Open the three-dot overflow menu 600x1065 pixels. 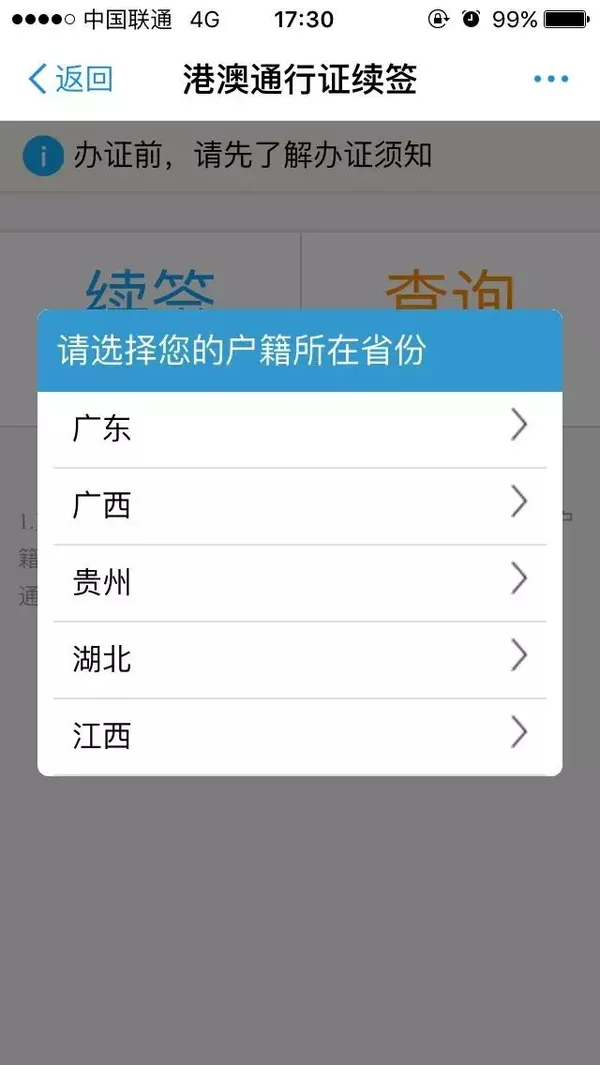pyautogui.click(x=550, y=79)
